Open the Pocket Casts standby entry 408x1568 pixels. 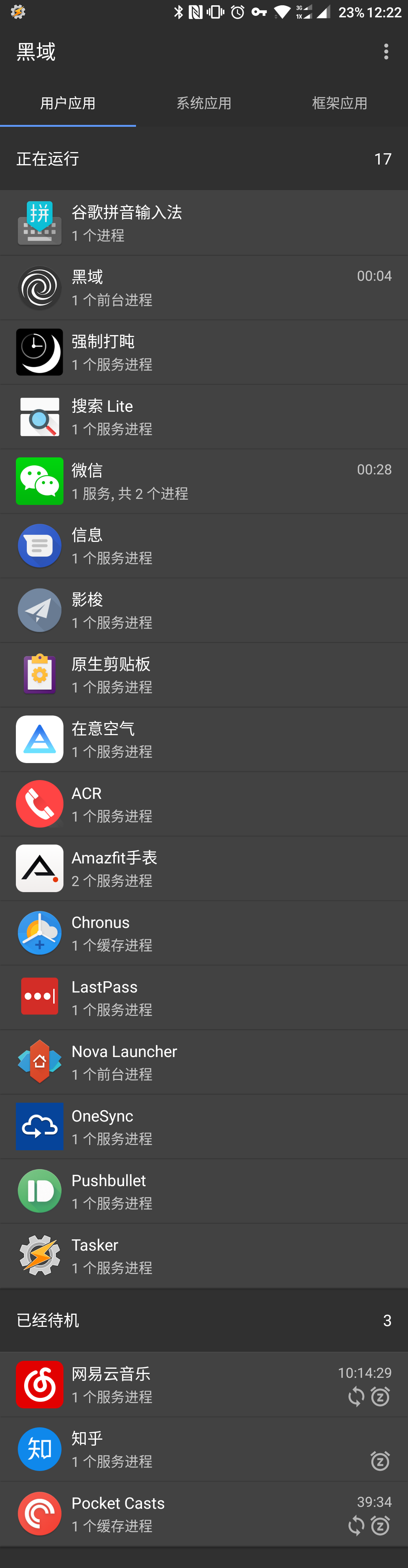point(204,1514)
